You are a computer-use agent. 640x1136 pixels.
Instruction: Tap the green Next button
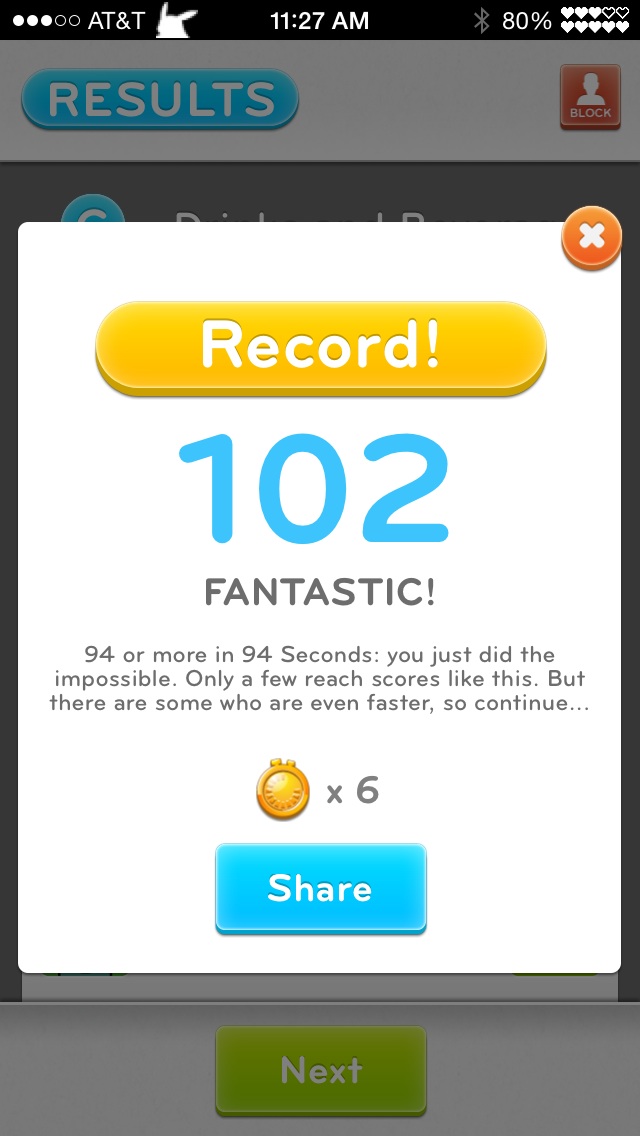320,1070
